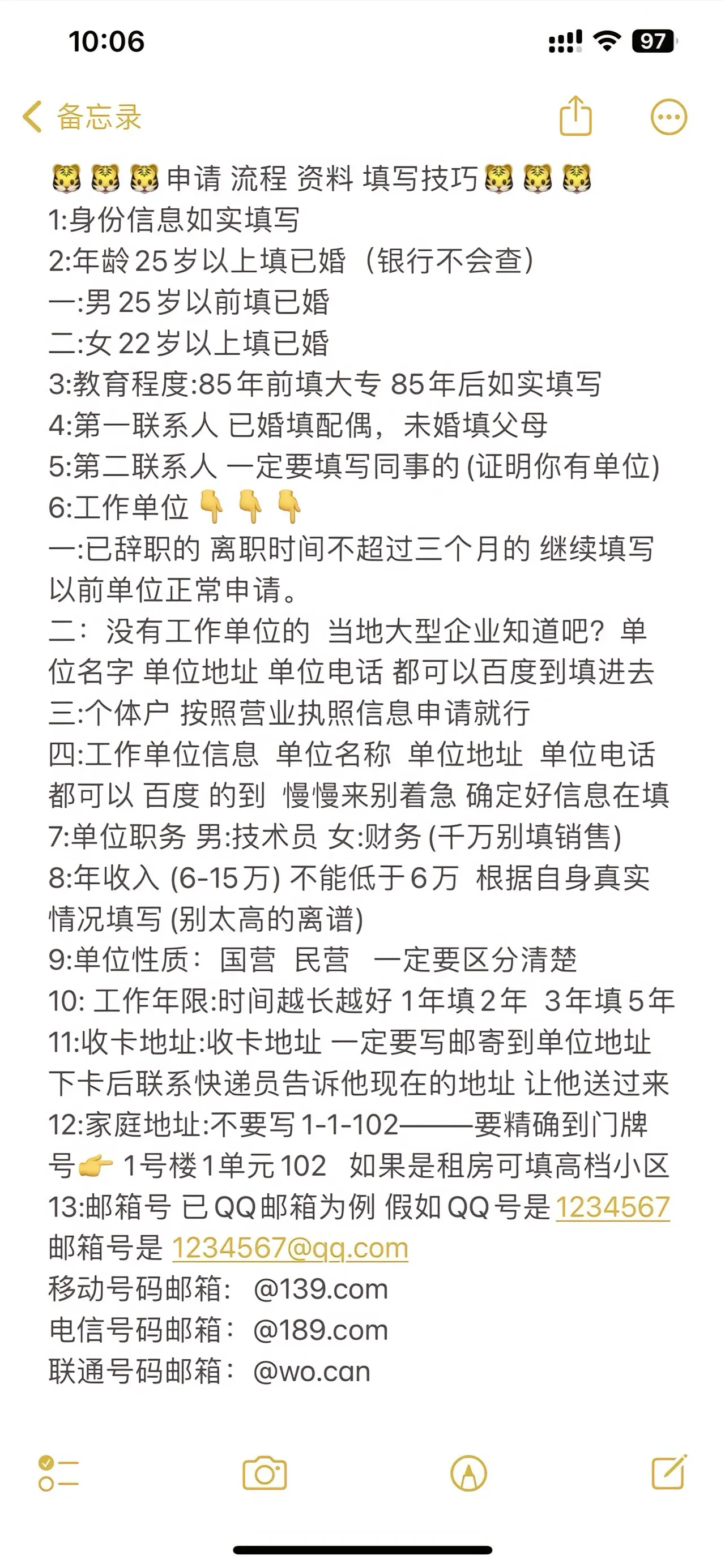Viewport: 725px width, 1568px height.
Task: Open the 1234567@qq.com email link
Action: [x=290, y=1247]
